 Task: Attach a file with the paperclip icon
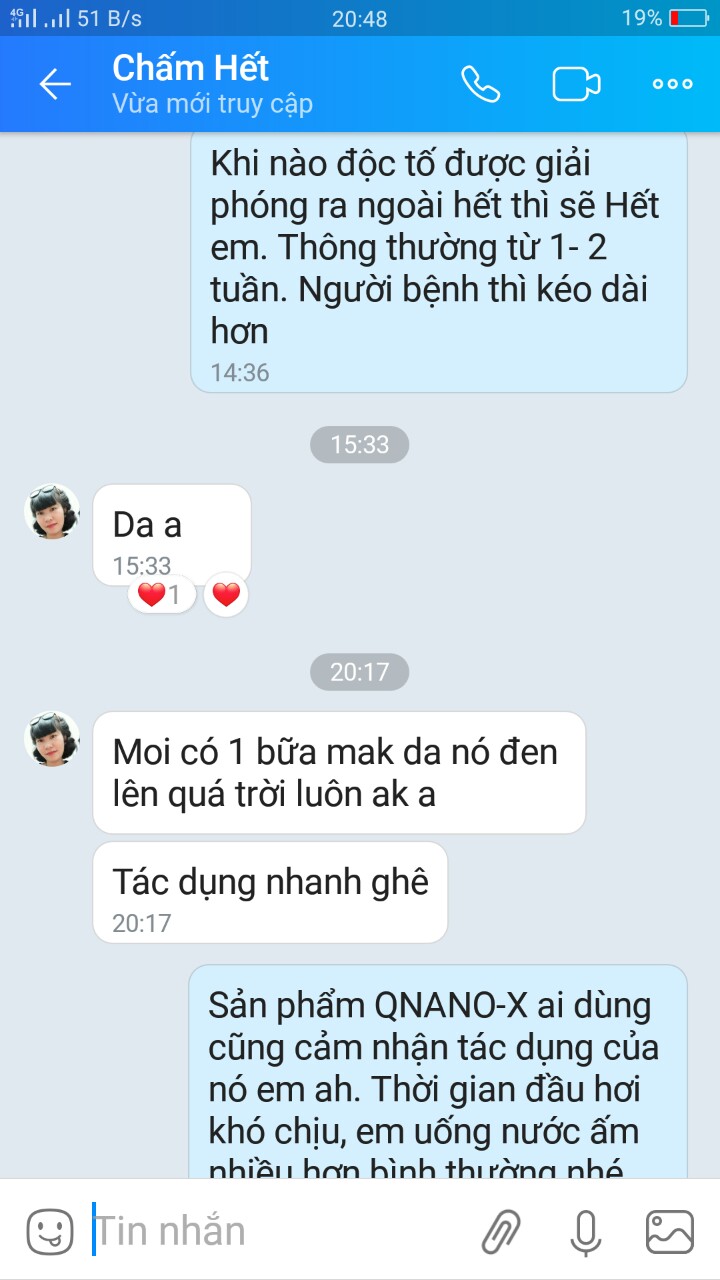502,1231
